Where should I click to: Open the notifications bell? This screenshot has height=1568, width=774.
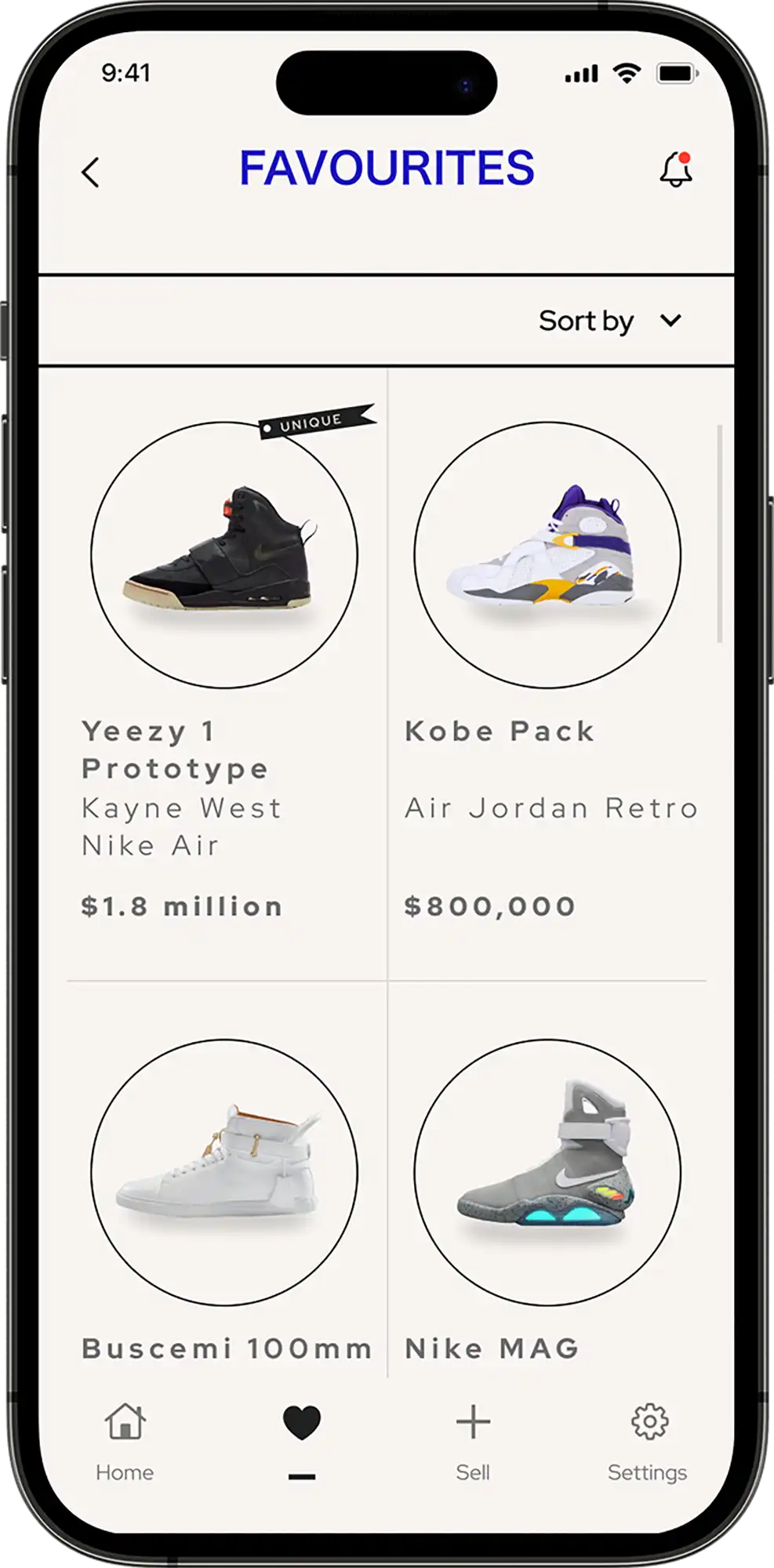[675, 170]
